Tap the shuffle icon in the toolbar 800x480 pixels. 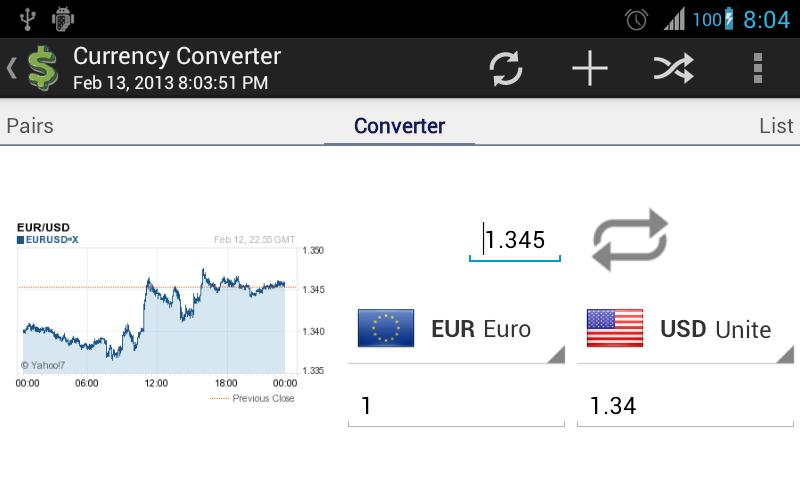[x=673, y=68]
